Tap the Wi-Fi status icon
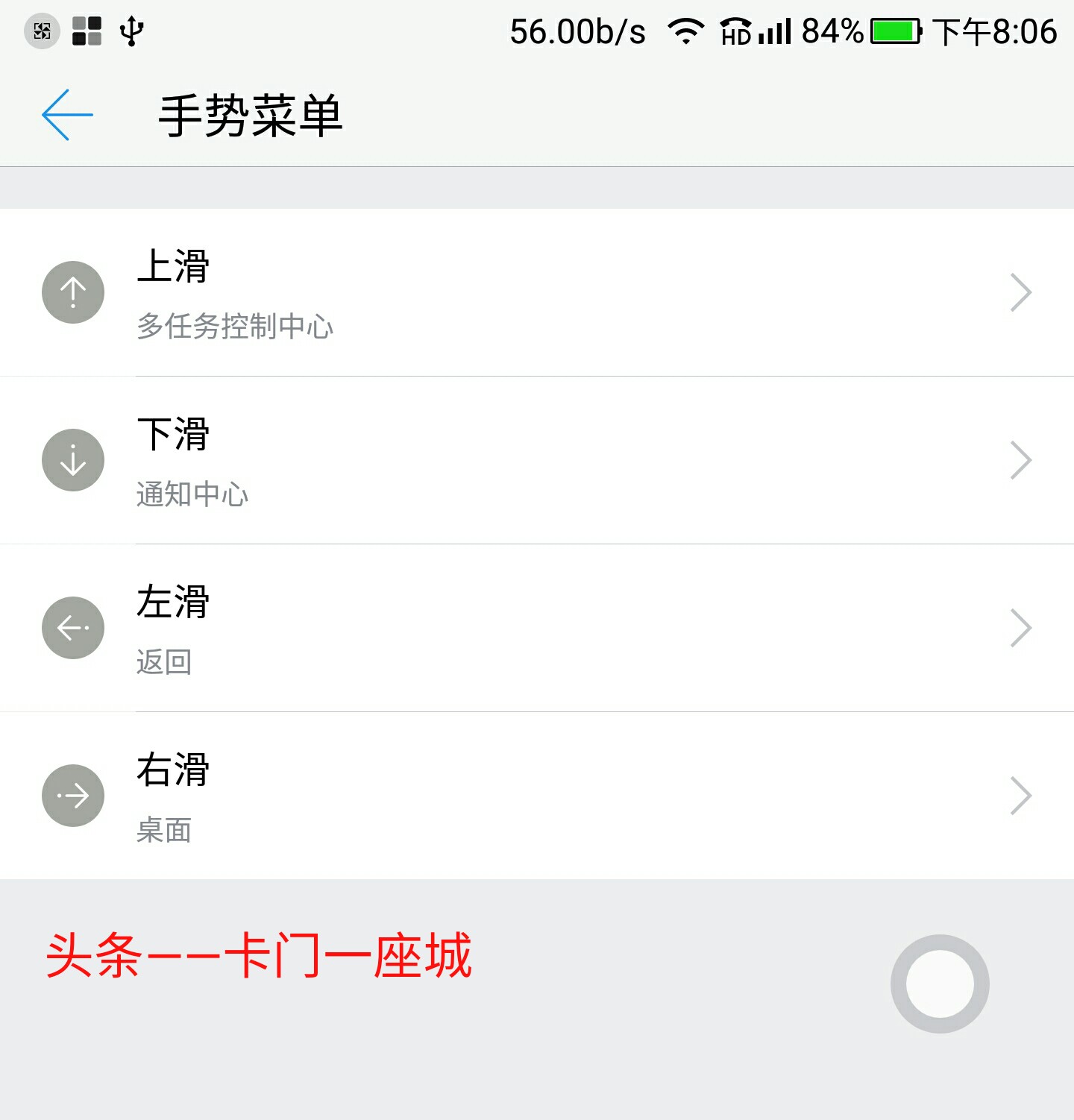Viewport: 1074px width, 1120px height. [687, 31]
